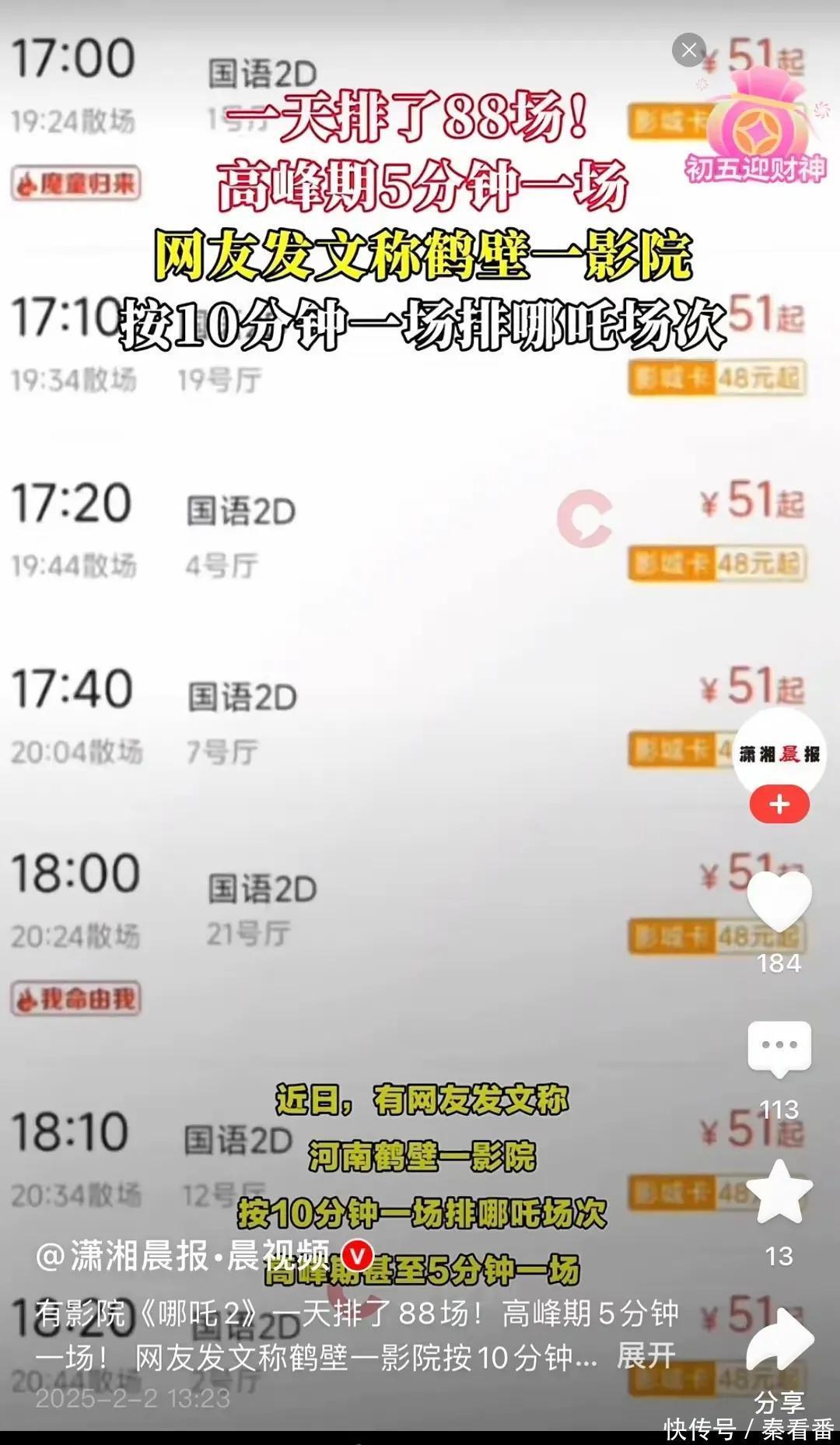The height and width of the screenshot is (1445, 840).
Task: Share this video
Action: pyautogui.click(x=779, y=1340)
